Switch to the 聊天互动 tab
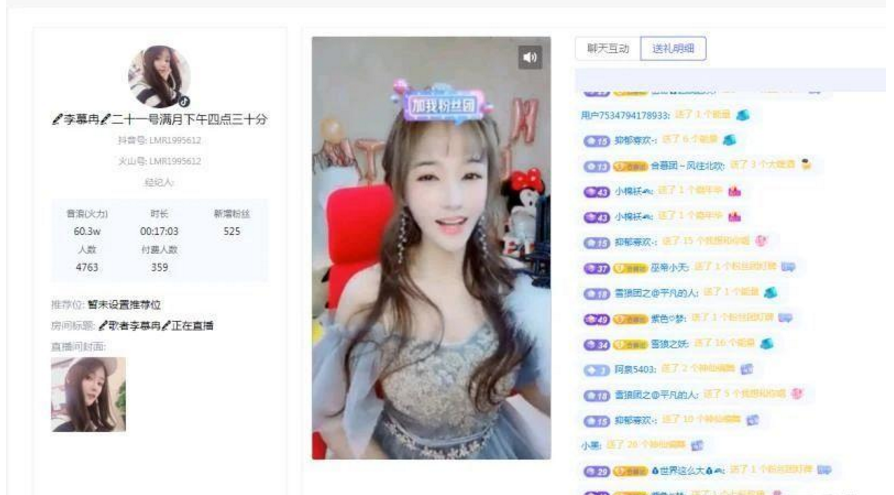 (608, 48)
